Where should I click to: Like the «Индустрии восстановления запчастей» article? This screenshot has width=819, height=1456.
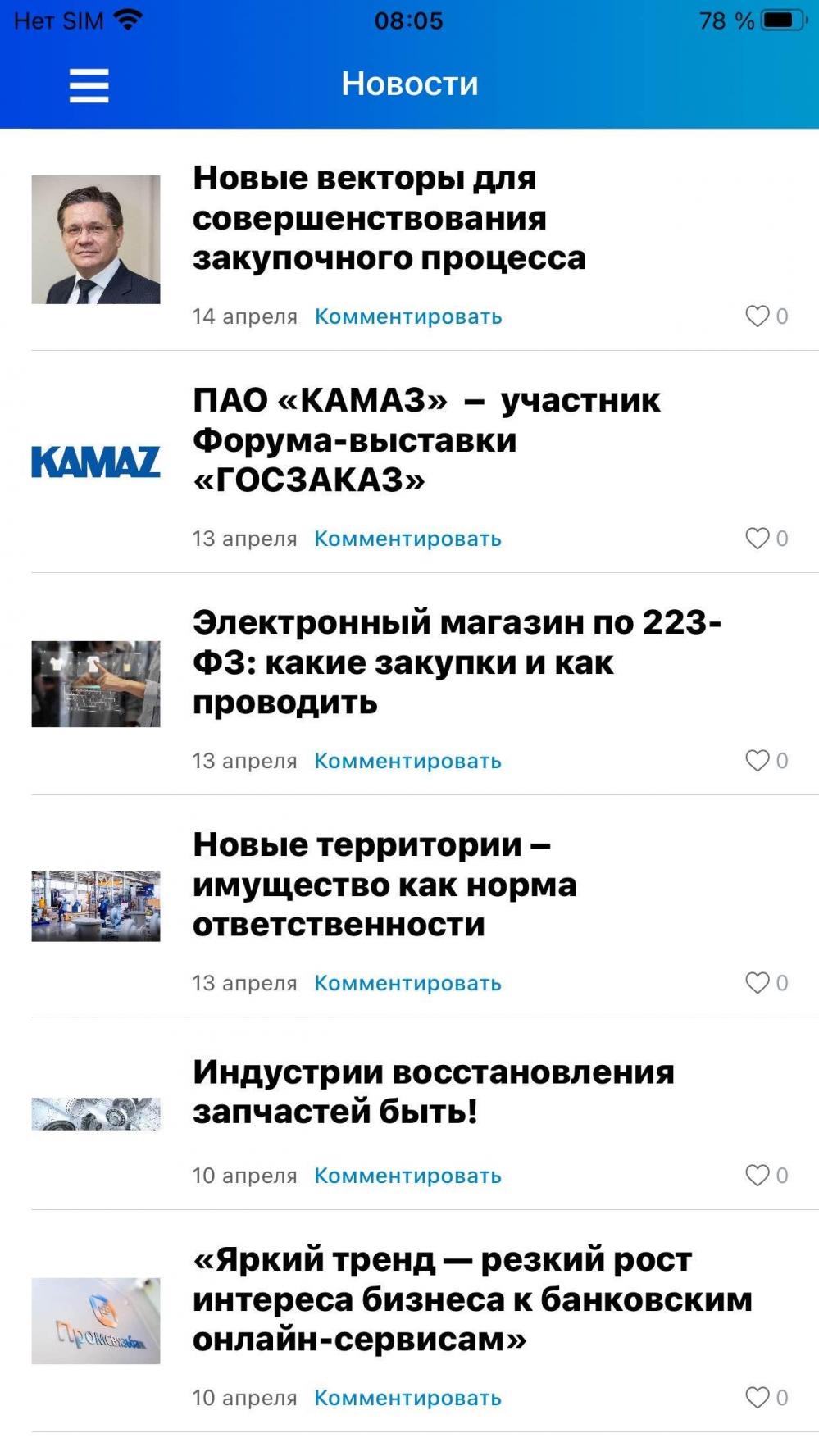click(x=758, y=1176)
